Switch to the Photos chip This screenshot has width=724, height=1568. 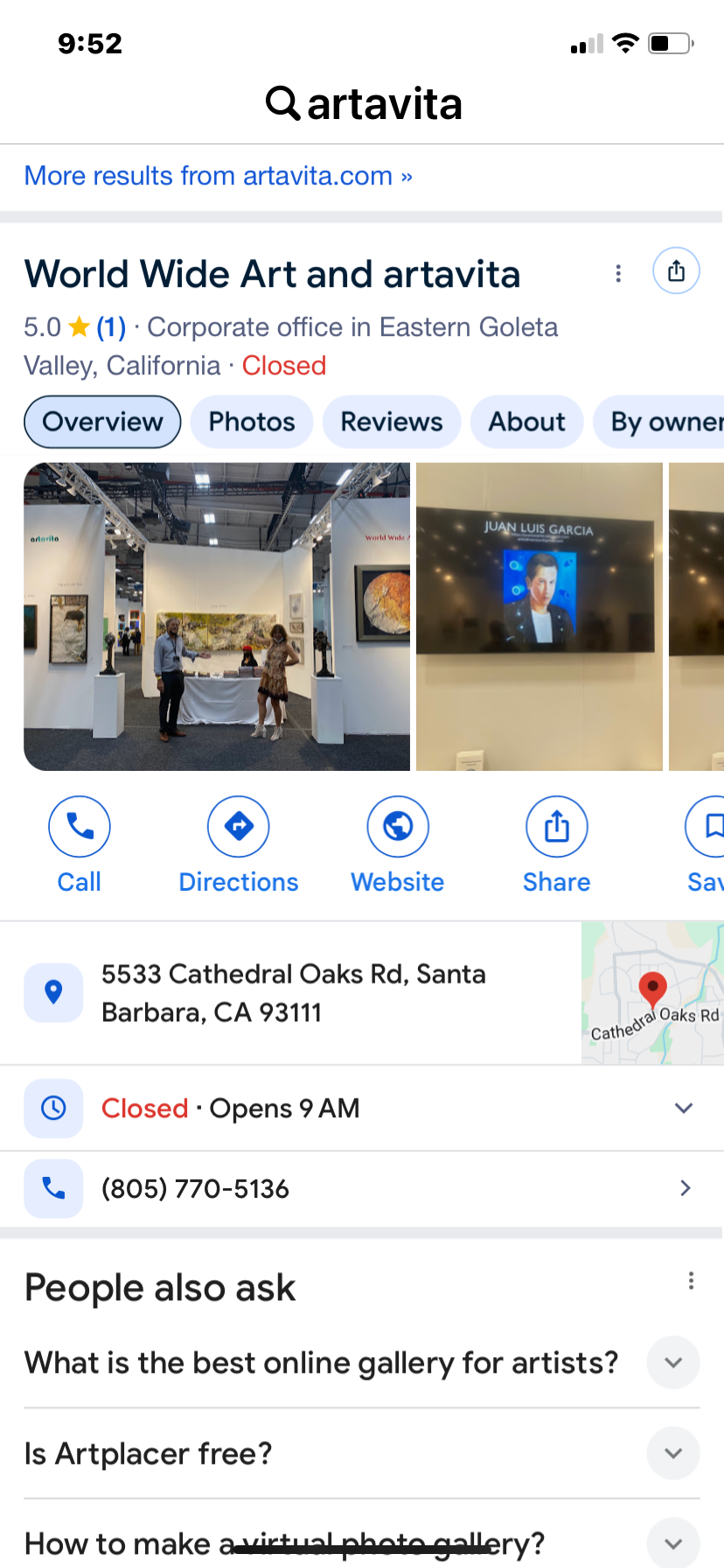pos(252,422)
